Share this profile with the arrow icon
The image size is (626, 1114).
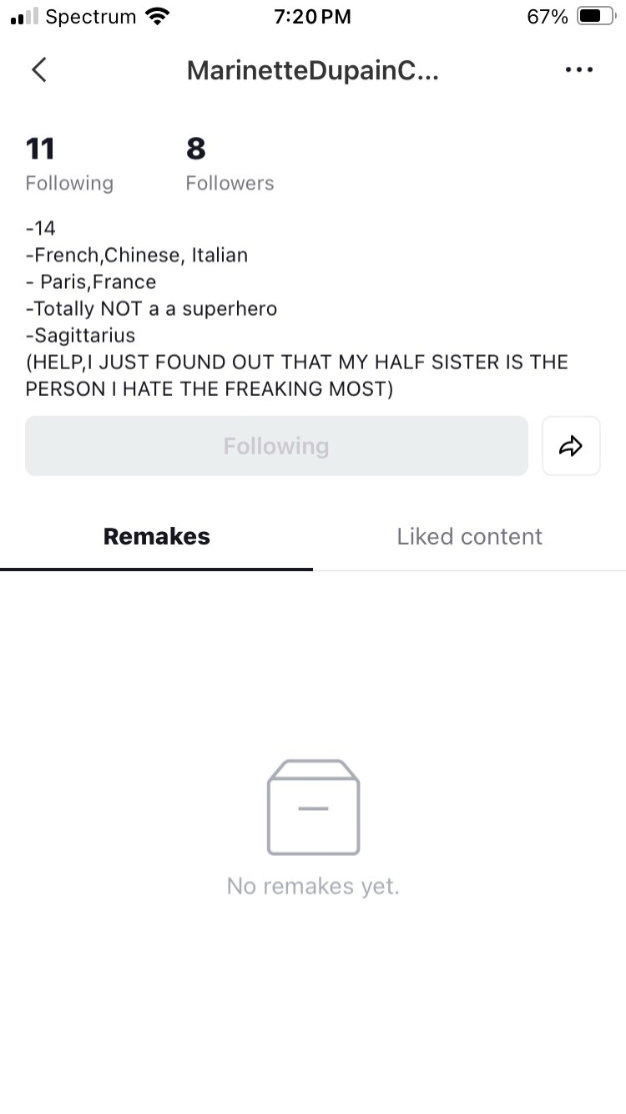pyautogui.click(x=571, y=446)
